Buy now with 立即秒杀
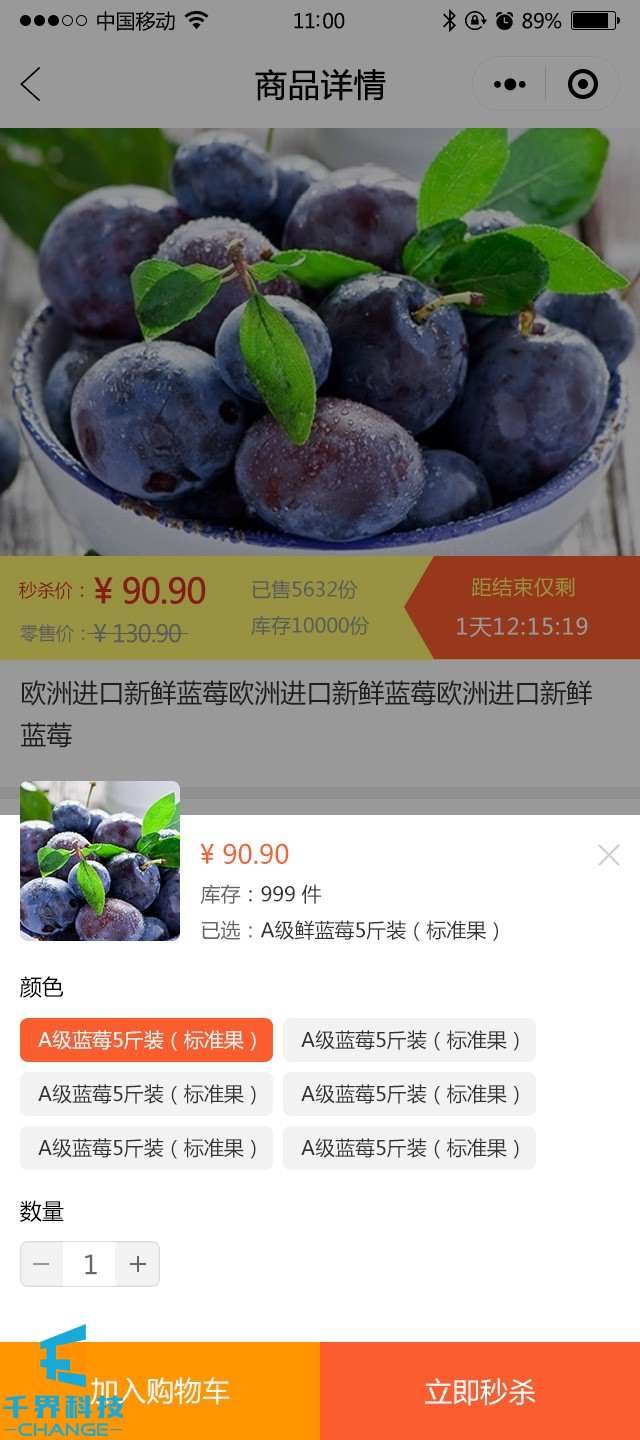The image size is (640, 1440). tap(480, 1391)
